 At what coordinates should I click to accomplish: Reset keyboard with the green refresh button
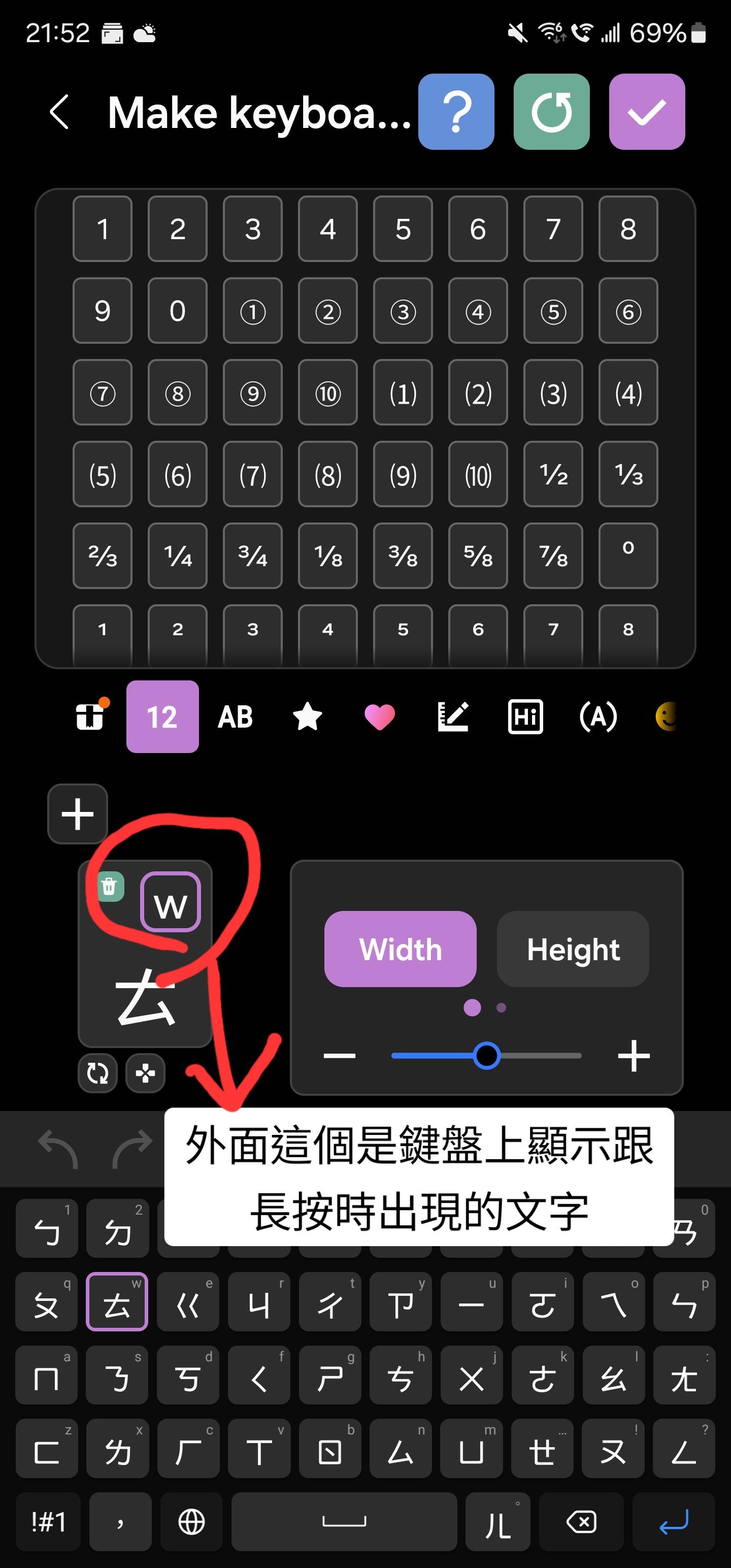[x=551, y=112]
